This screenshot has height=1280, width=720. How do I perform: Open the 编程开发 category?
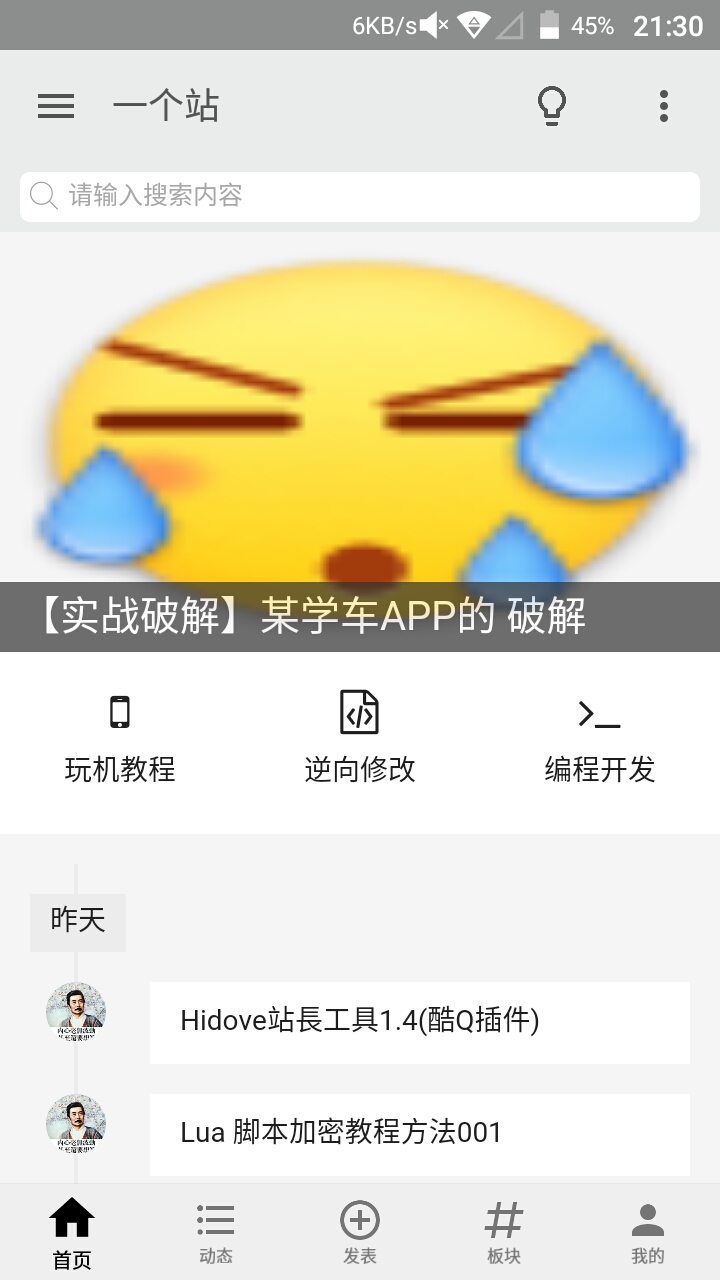(600, 738)
